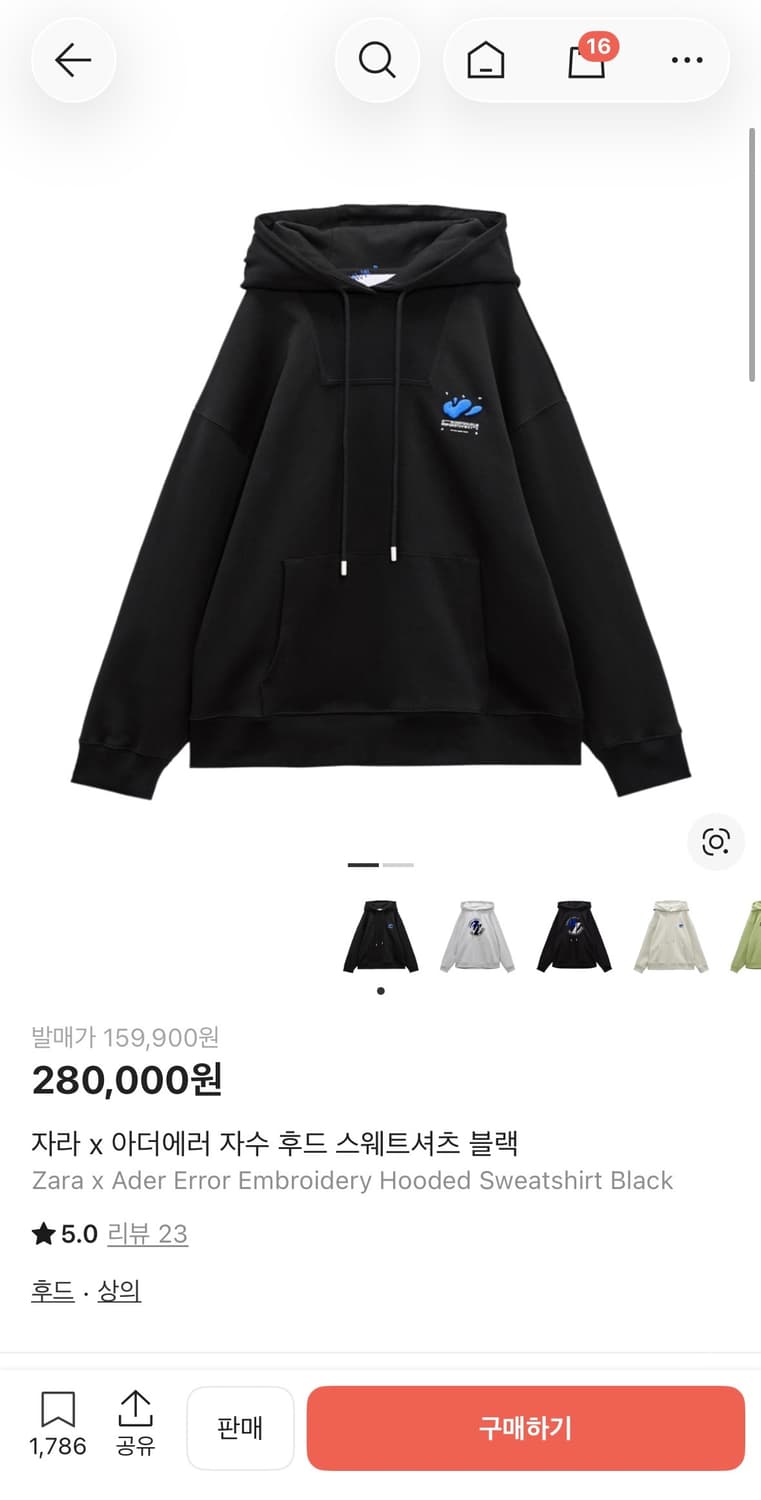
Task: Tap the 판매 sell button
Action: [x=240, y=1428]
